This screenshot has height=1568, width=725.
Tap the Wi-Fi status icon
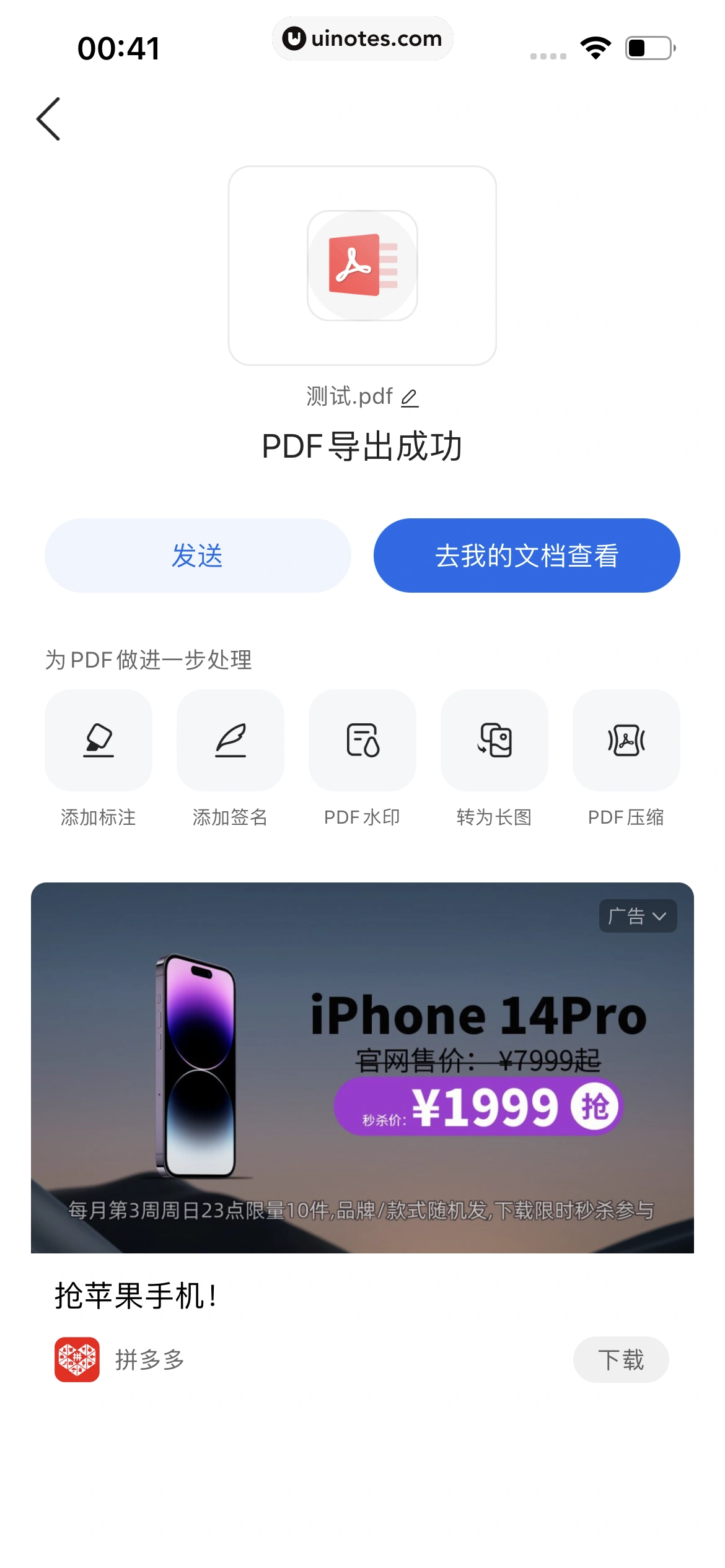596,46
